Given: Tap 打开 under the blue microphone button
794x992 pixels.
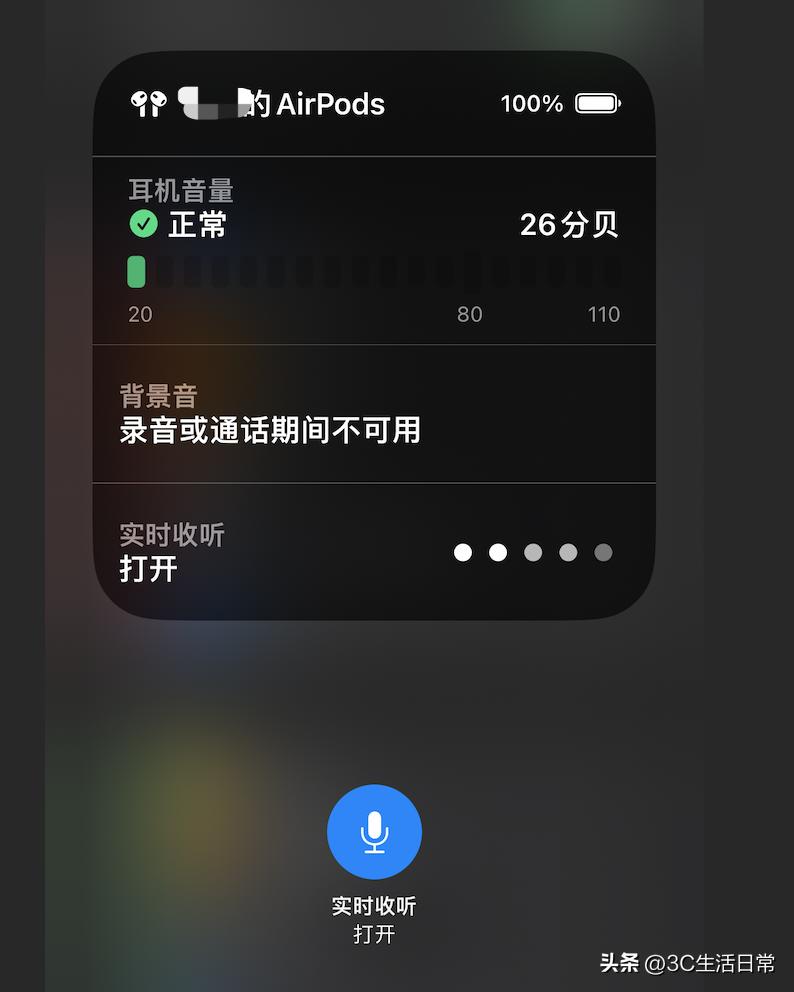Looking at the screenshot, I should point(374,931).
